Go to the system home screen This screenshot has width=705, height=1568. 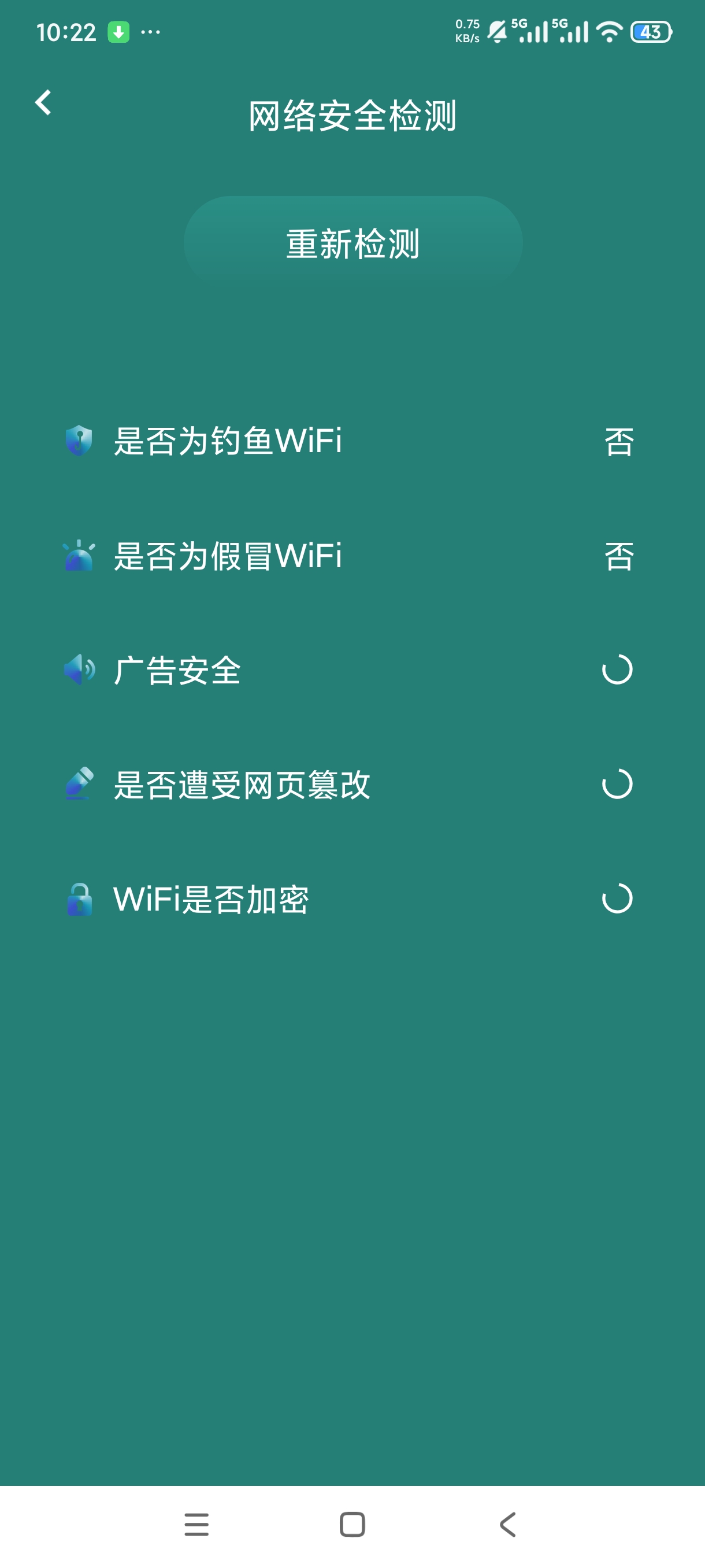(352, 1524)
